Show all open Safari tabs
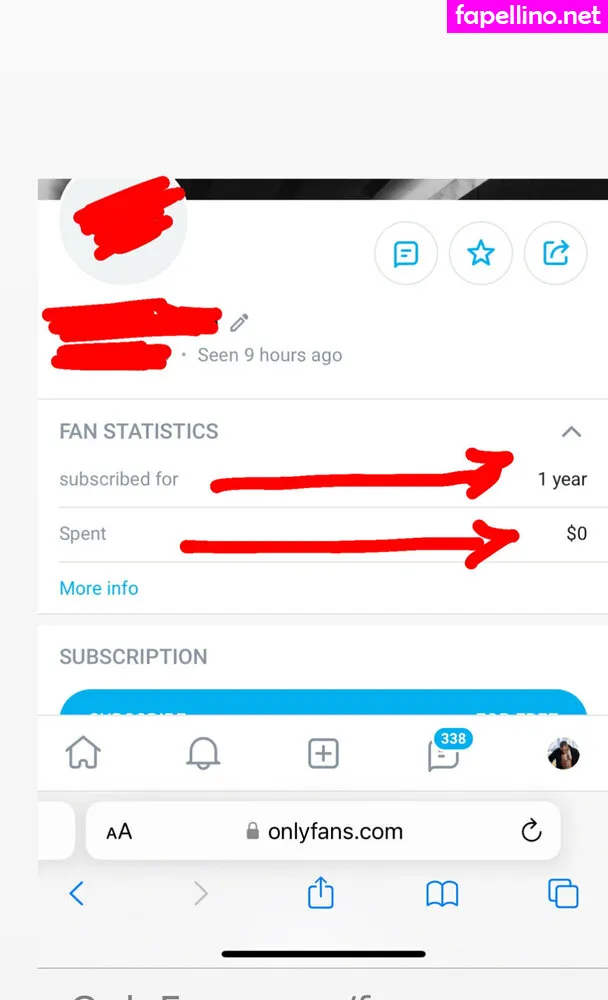Screen dimensions: 608x1000 [563, 893]
